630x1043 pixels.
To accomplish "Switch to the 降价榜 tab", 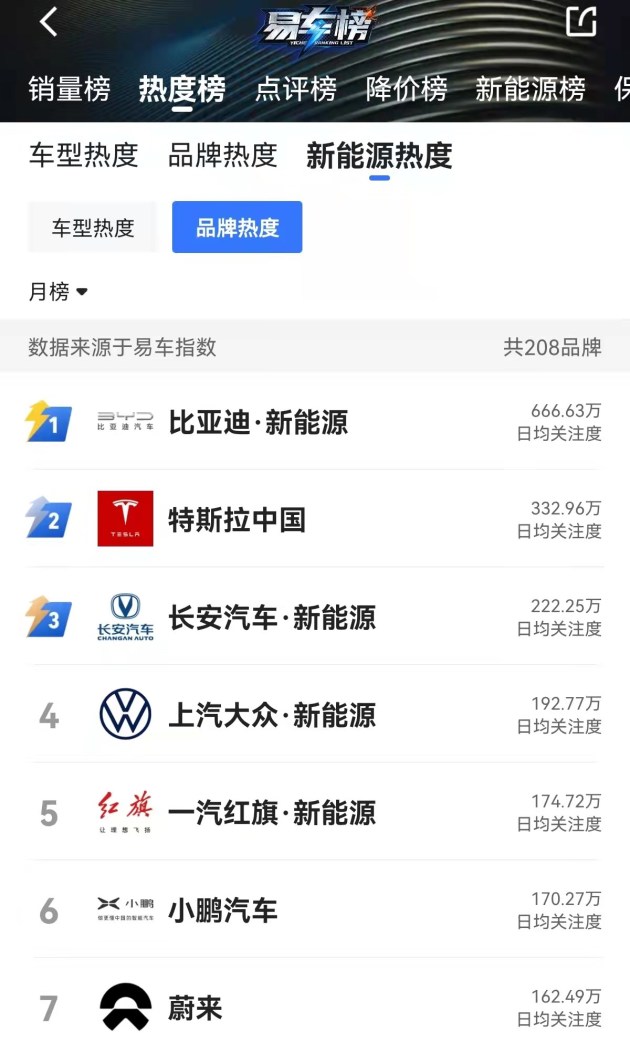I will tap(406, 89).
